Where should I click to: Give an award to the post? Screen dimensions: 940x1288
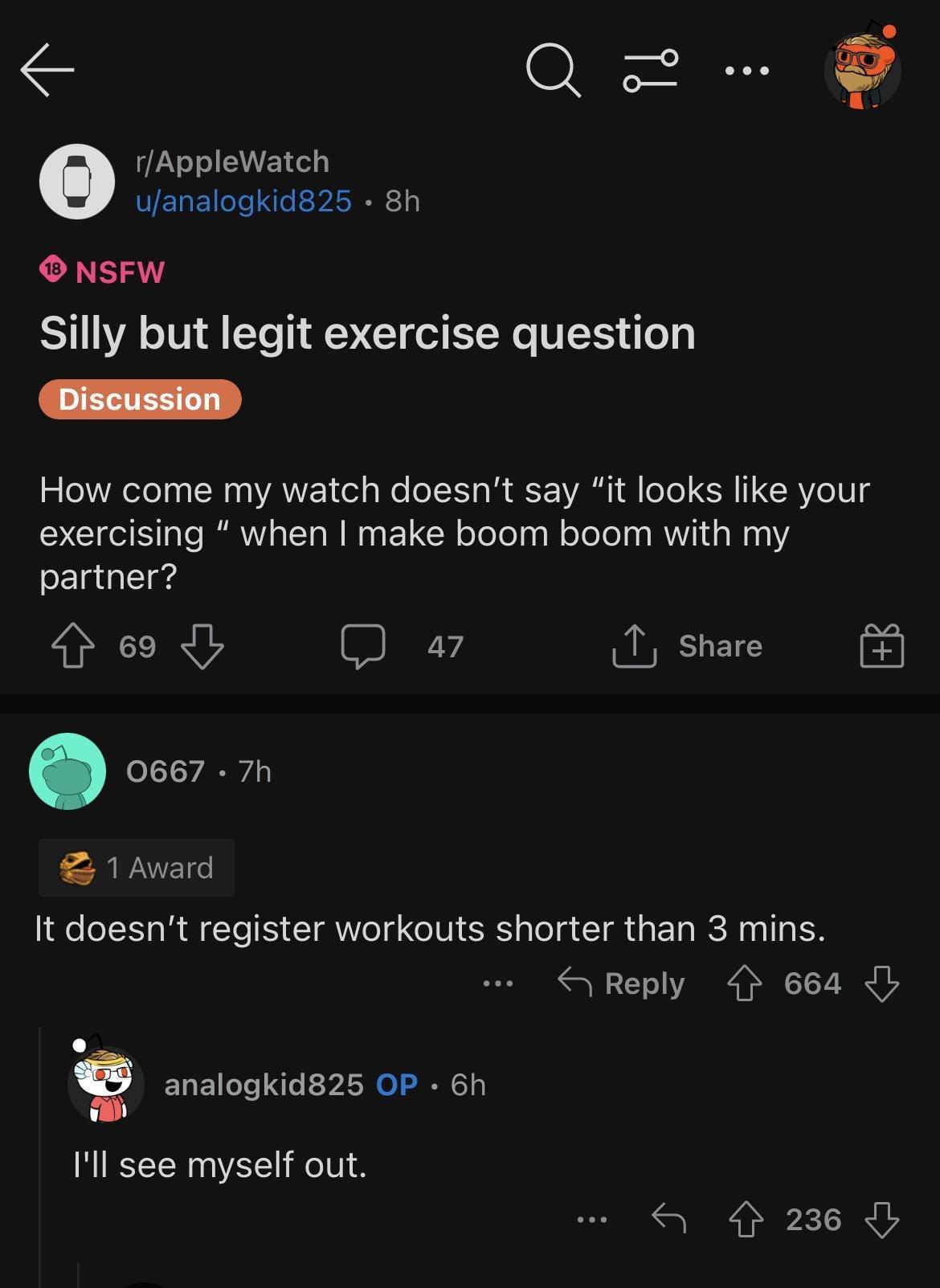(x=881, y=646)
